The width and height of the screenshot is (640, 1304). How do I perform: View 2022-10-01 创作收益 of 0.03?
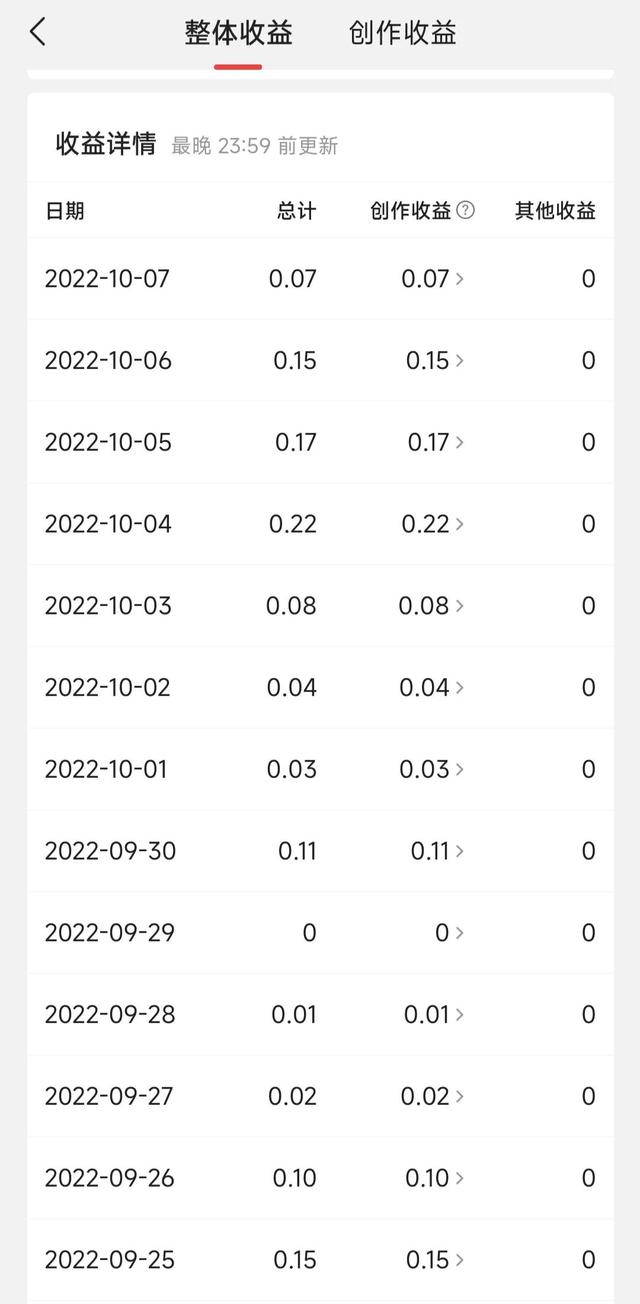(x=431, y=769)
